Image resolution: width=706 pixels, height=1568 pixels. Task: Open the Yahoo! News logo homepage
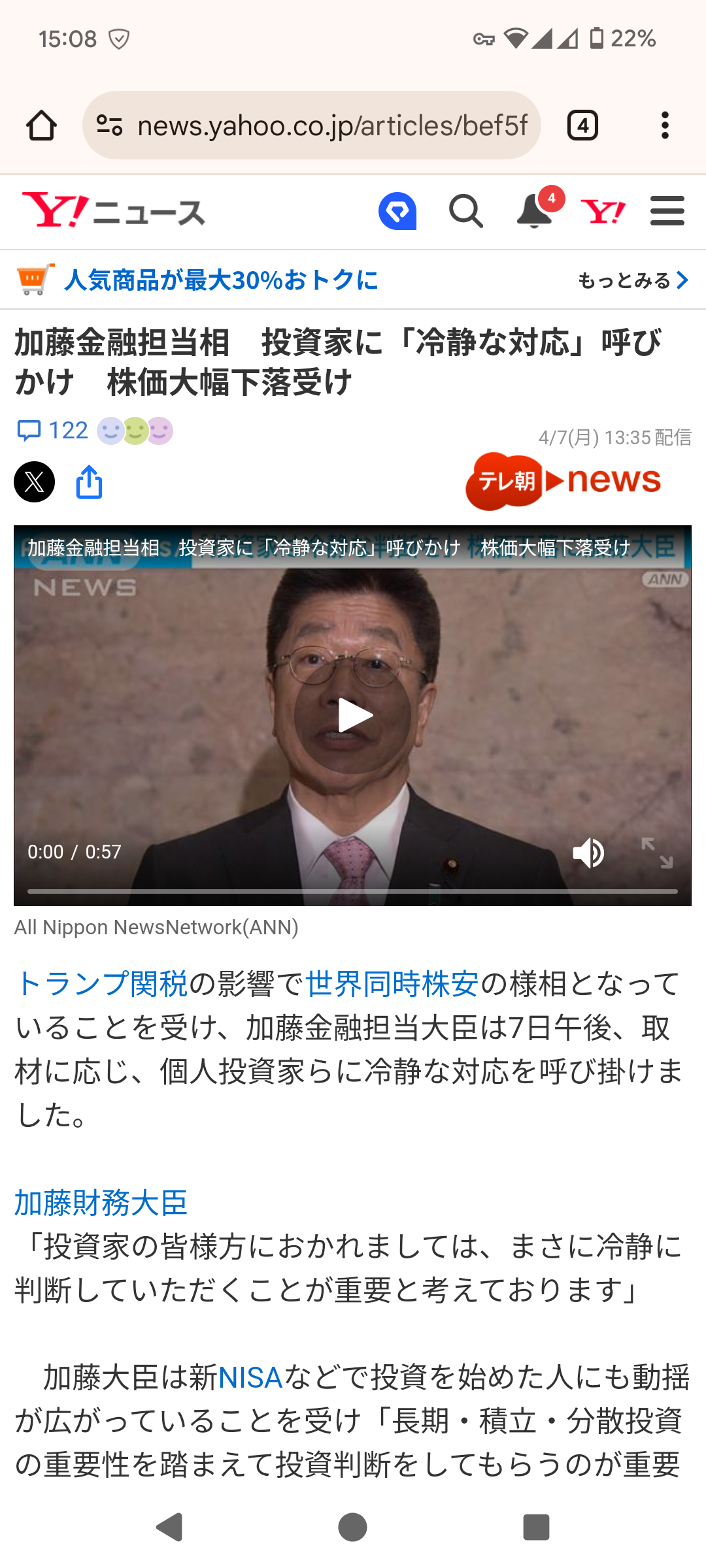[x=114, y=211]
